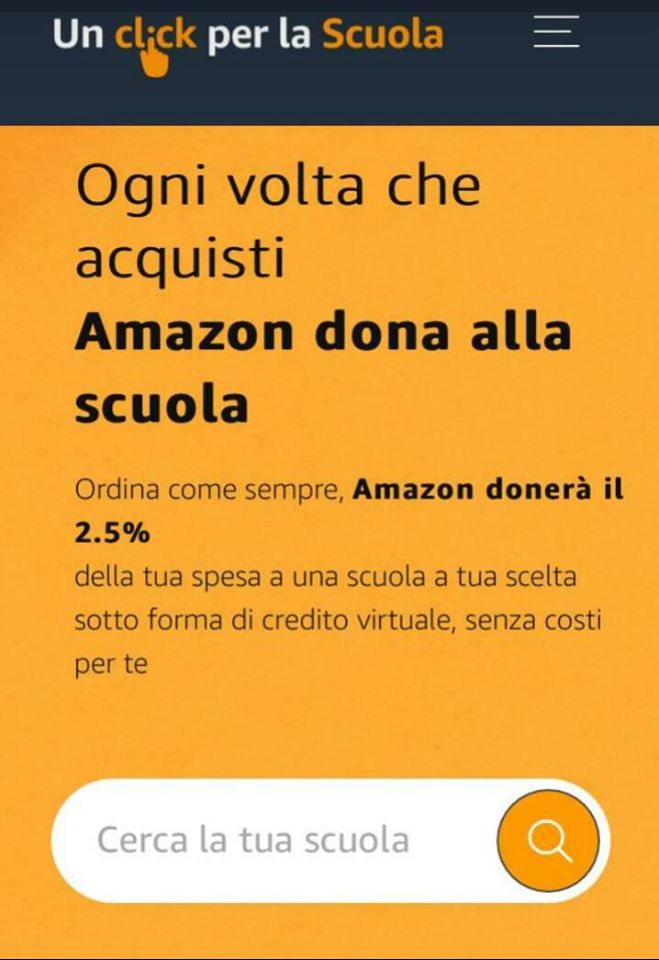The width and height of the screenshot is (659, 960).
Task: Open the hamburger menu
Action: (556, 32)
